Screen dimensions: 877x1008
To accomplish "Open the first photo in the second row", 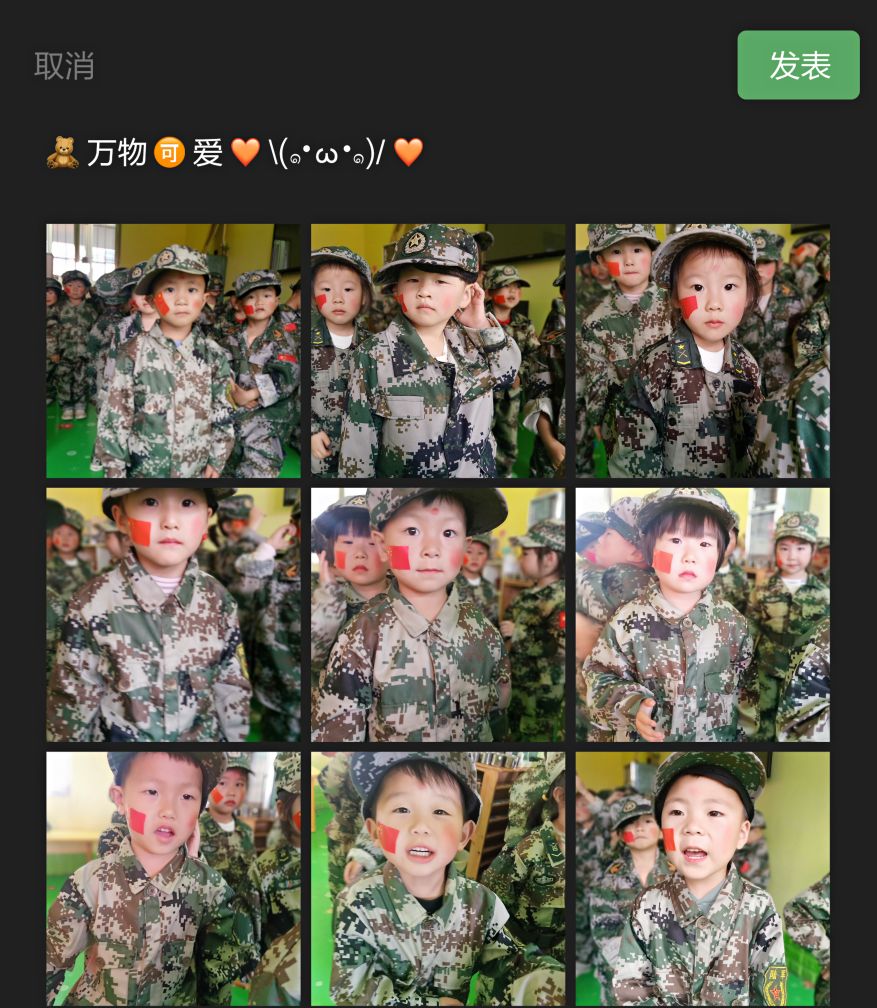I will [x=173, y=615].
